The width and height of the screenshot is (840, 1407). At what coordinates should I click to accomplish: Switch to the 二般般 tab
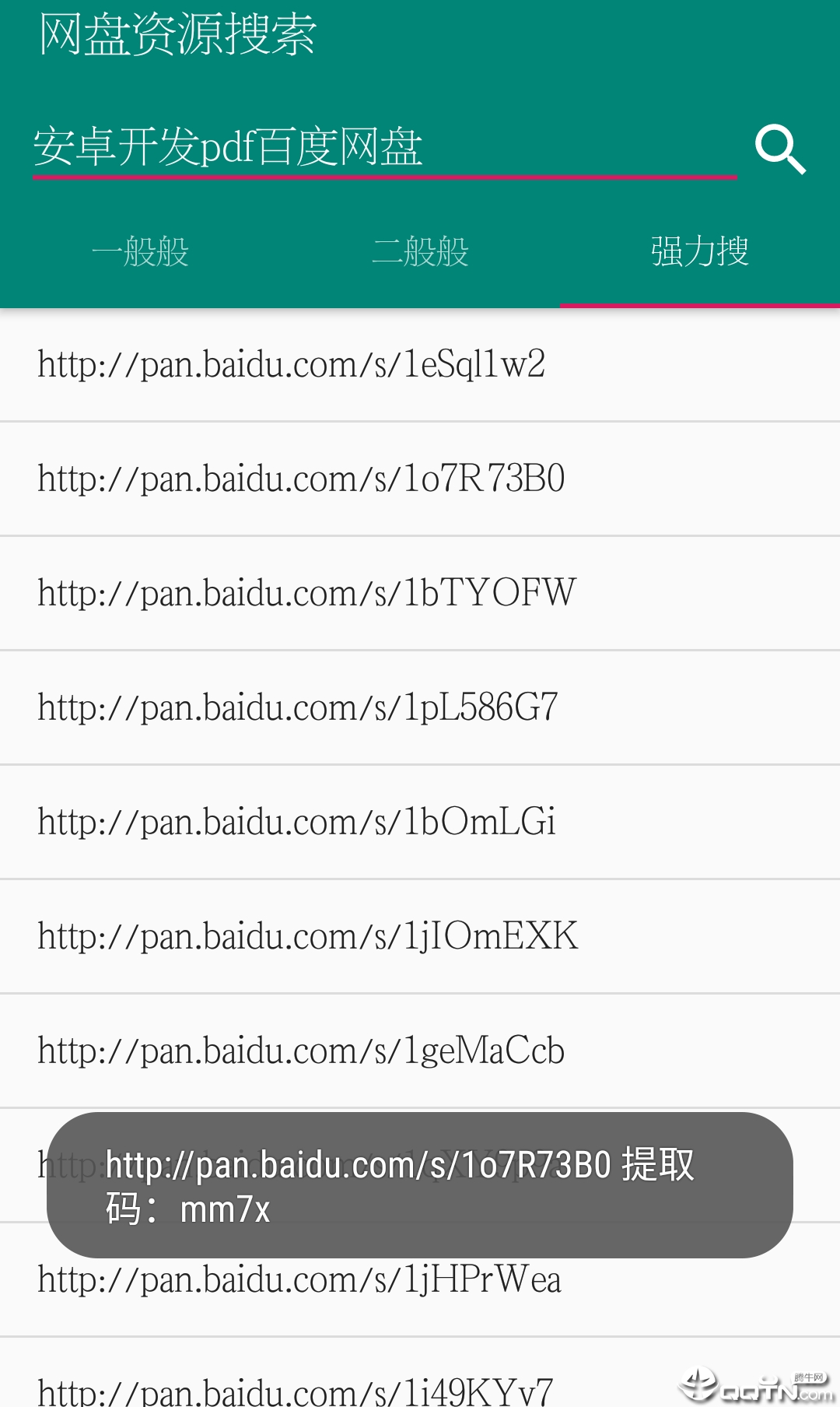[x=420, y=251]
